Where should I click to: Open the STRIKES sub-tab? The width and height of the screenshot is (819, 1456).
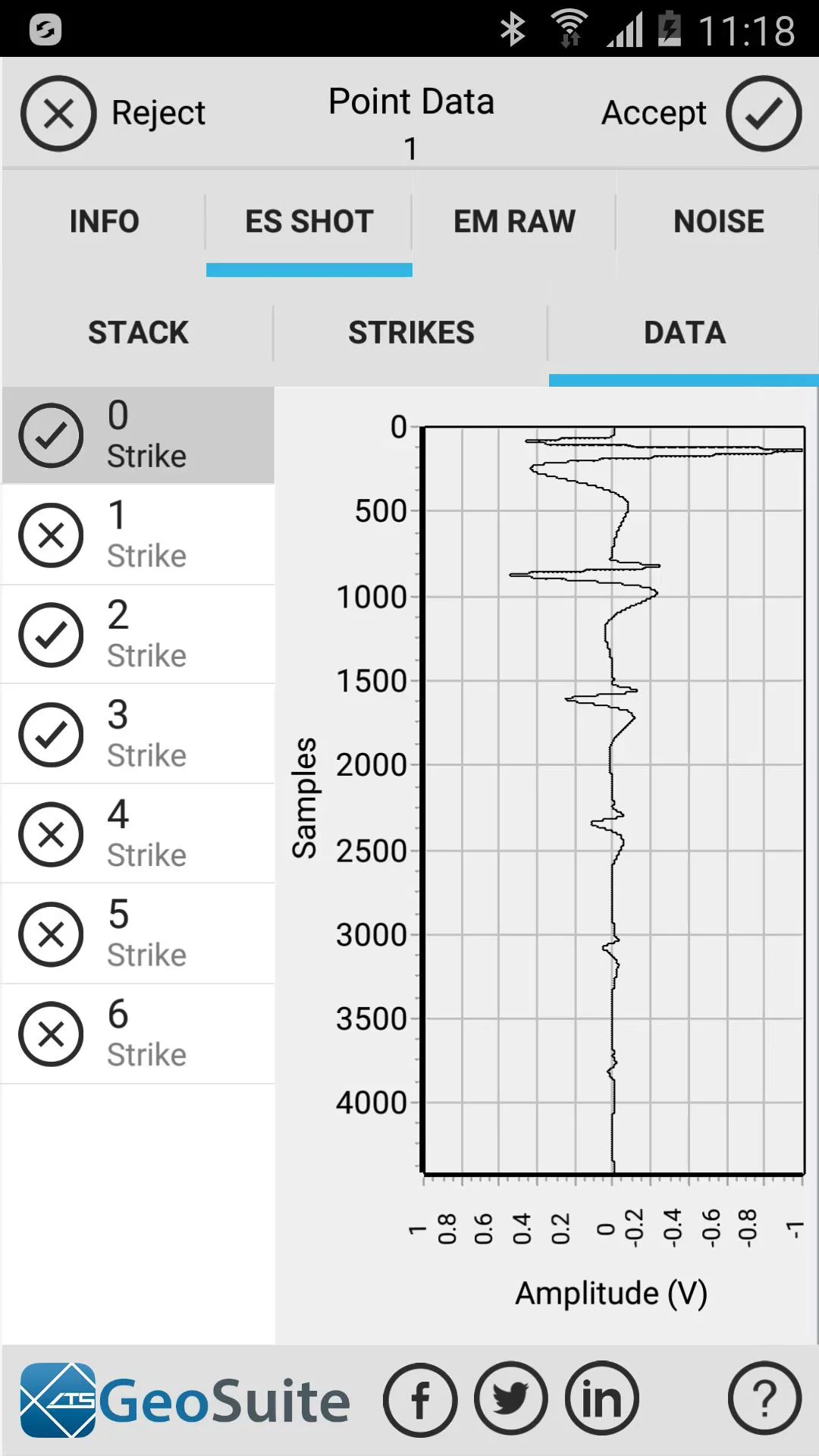tap(411, 332)
